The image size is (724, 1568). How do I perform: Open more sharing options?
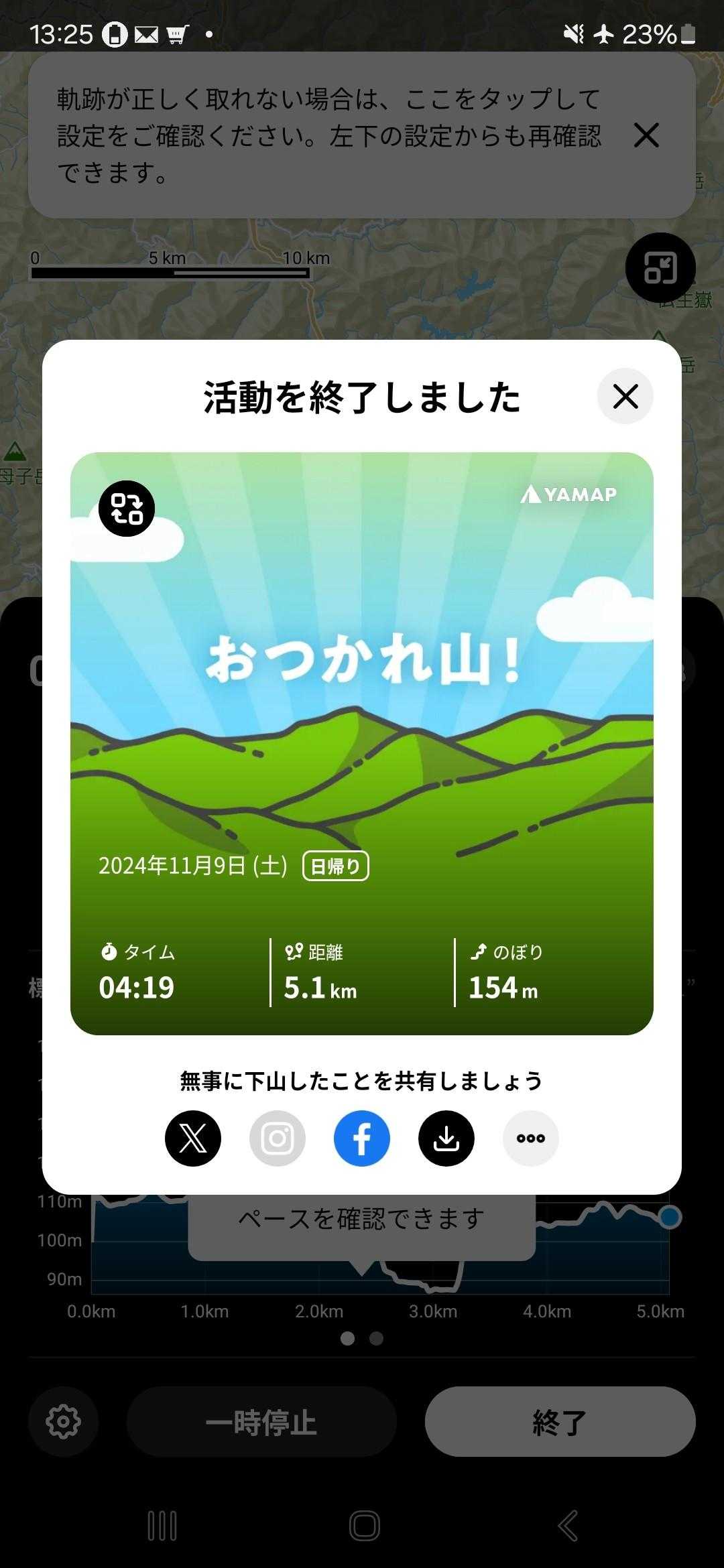pyautogui.click(x=531, y=1138)
